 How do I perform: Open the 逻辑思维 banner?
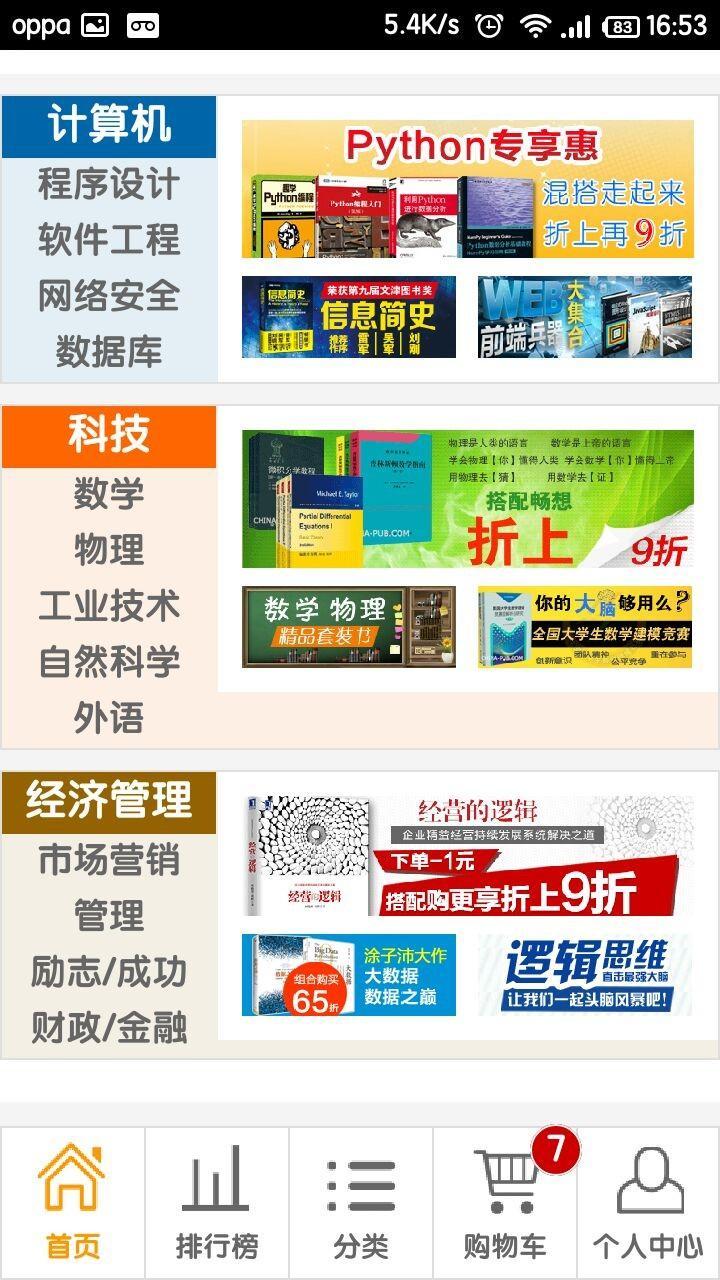(x=584, y=975)
